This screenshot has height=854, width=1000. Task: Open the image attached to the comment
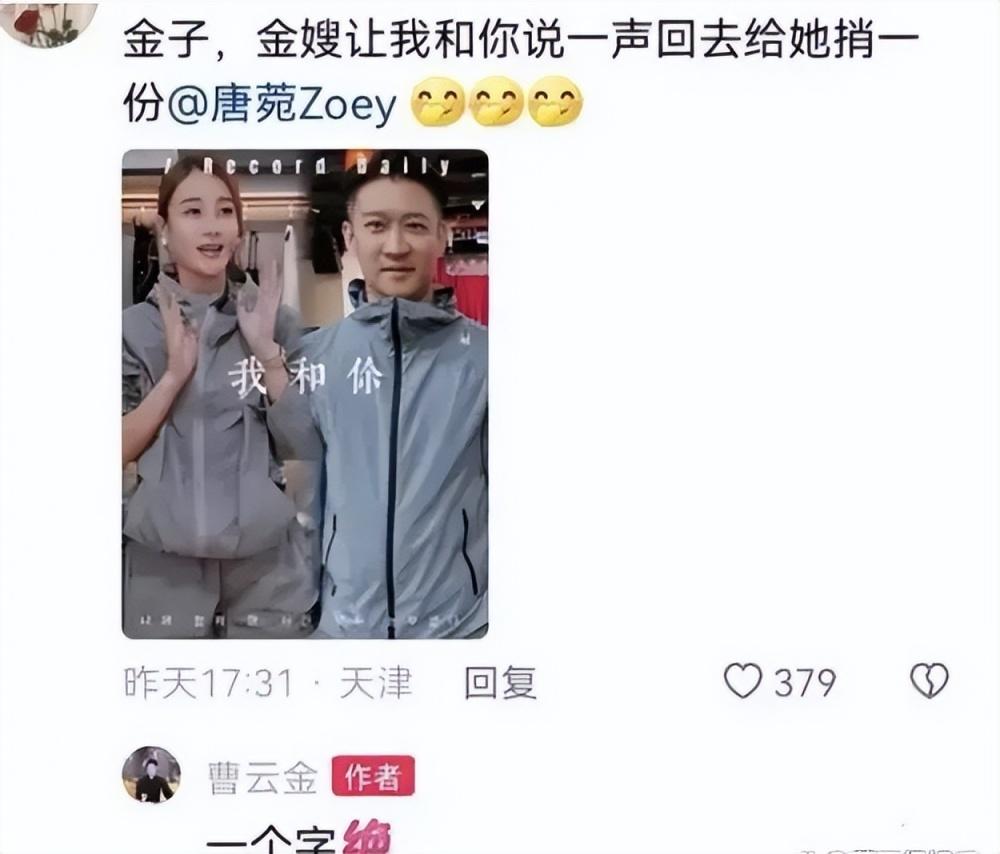pyautogui.click(x=305, y=393)
